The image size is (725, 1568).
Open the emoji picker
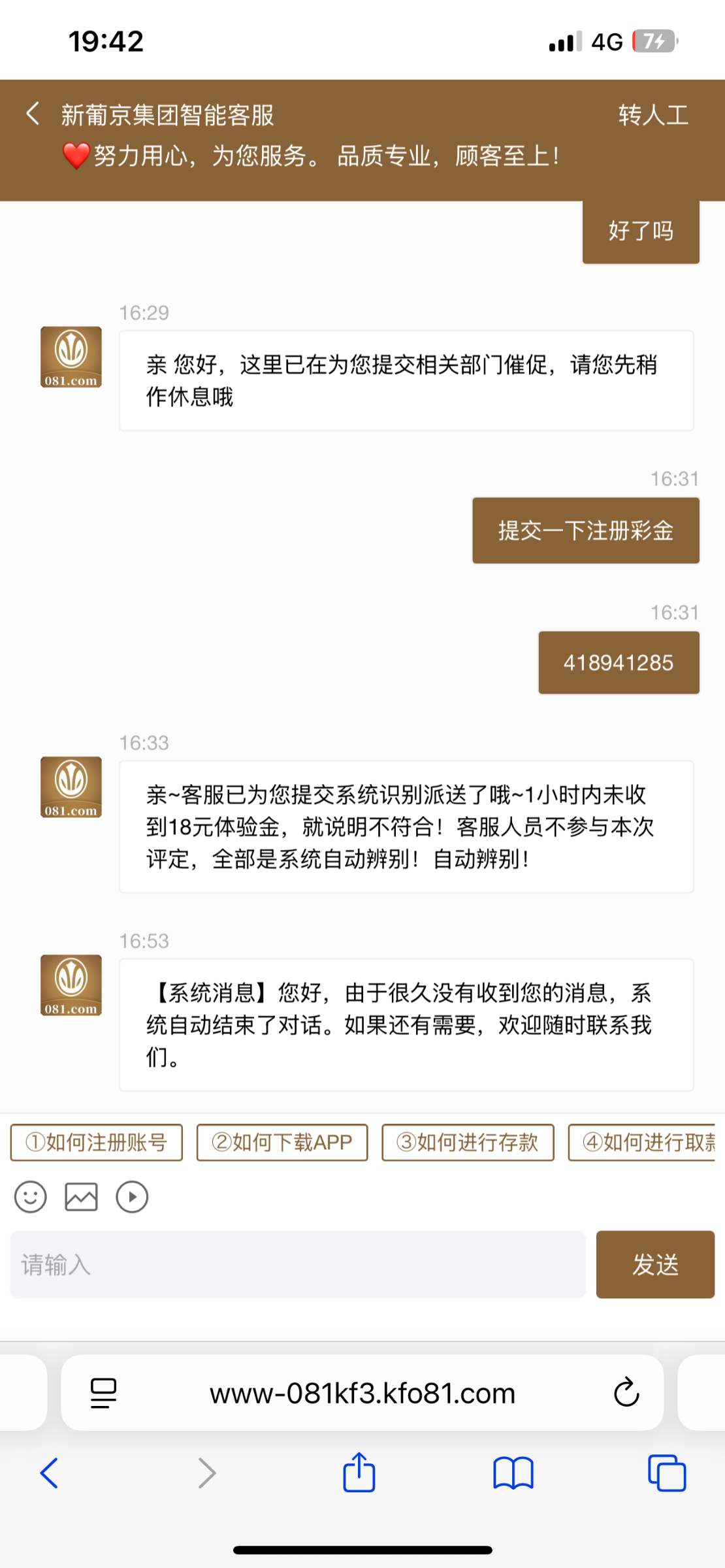coord(30,1197)
